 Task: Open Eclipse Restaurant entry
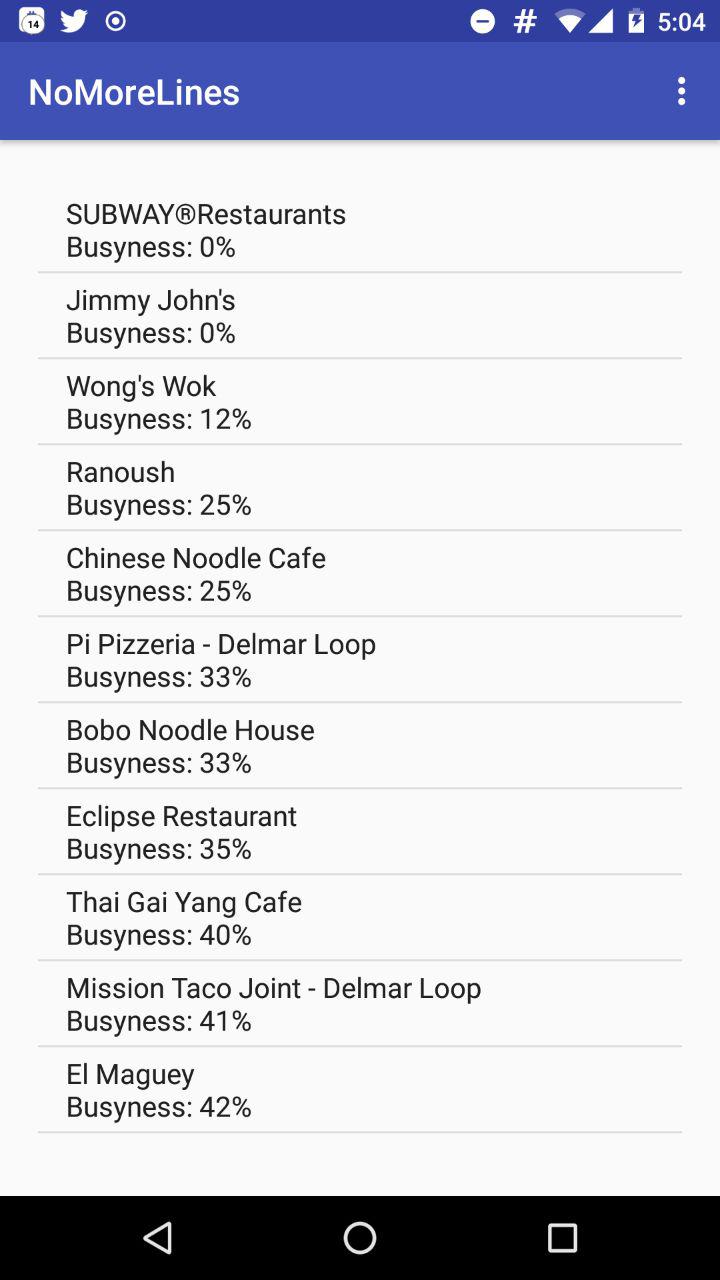(x=360, y=832)
